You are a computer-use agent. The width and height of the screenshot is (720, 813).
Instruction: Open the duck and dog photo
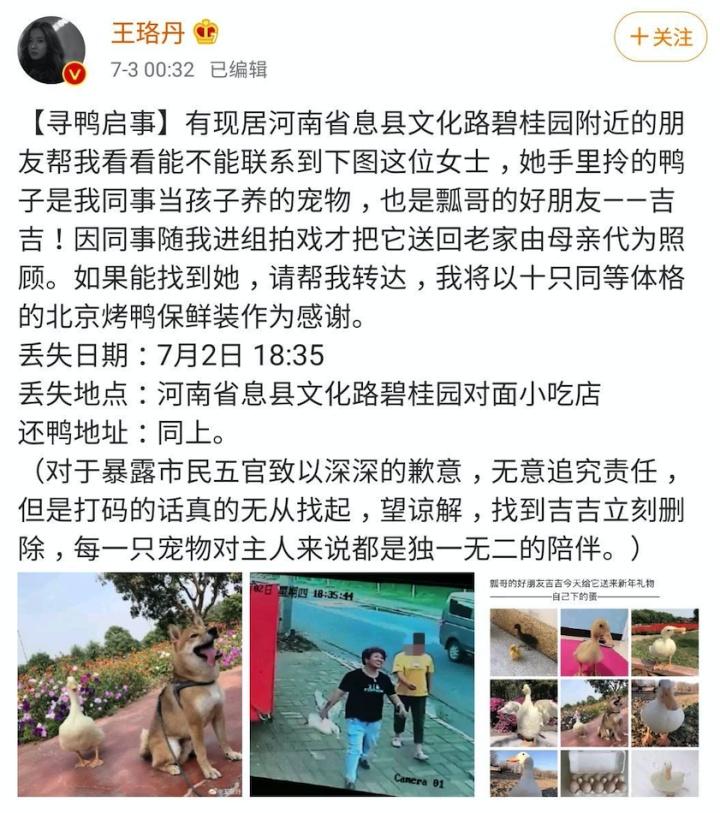point(129,684)
